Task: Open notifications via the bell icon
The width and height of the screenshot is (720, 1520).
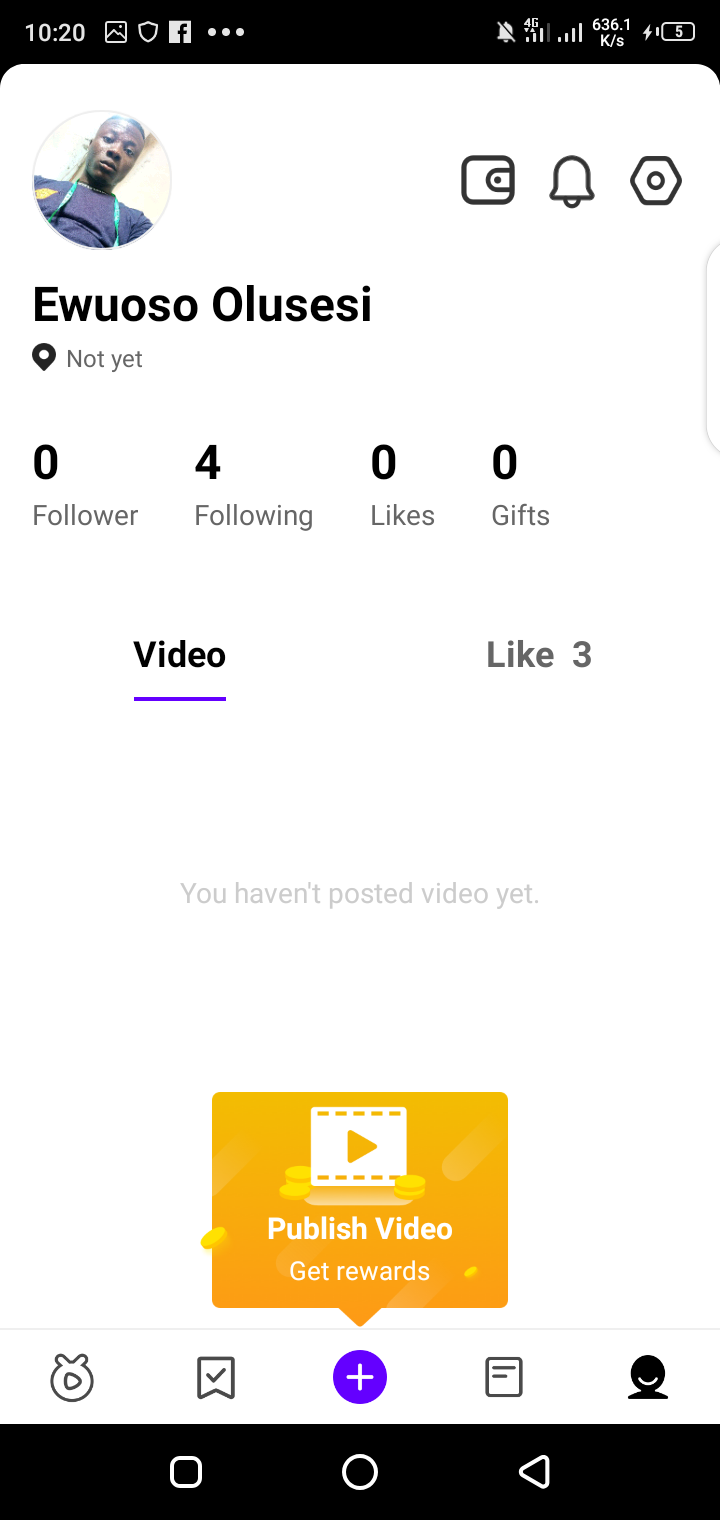Action: (x=571, y=181)
